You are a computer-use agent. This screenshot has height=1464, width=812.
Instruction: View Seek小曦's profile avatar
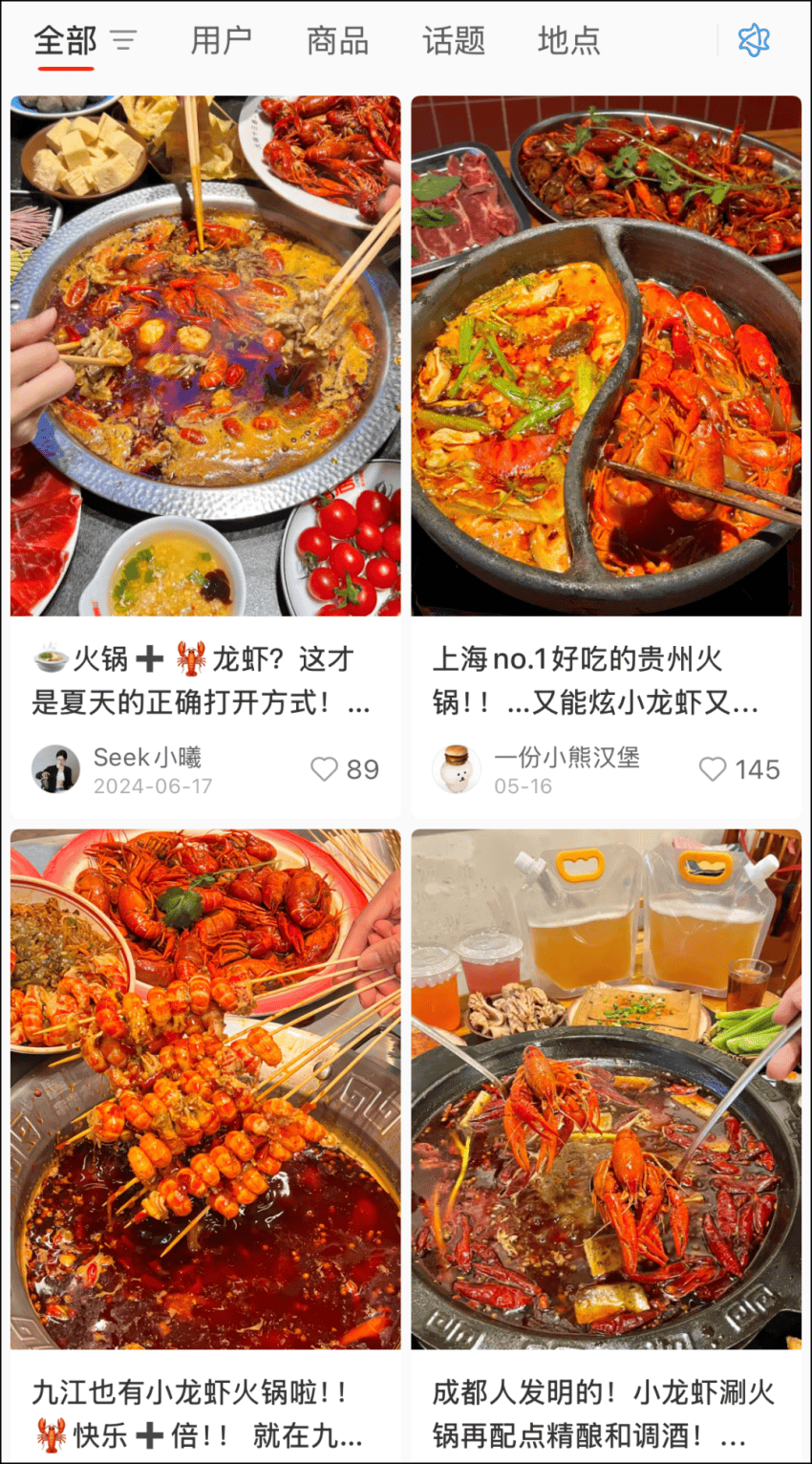[55, 769]
